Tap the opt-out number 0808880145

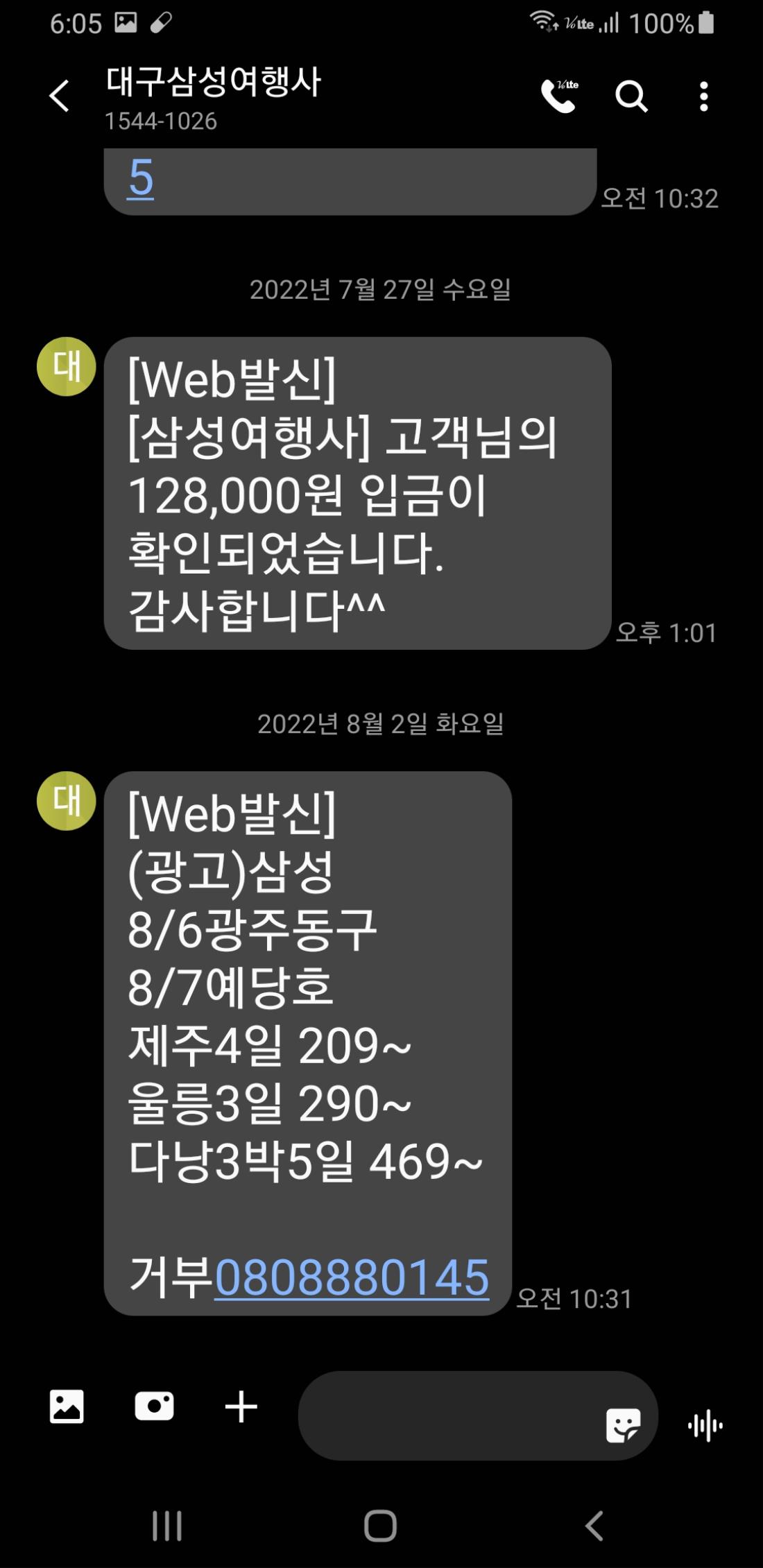coord(352,1277)
